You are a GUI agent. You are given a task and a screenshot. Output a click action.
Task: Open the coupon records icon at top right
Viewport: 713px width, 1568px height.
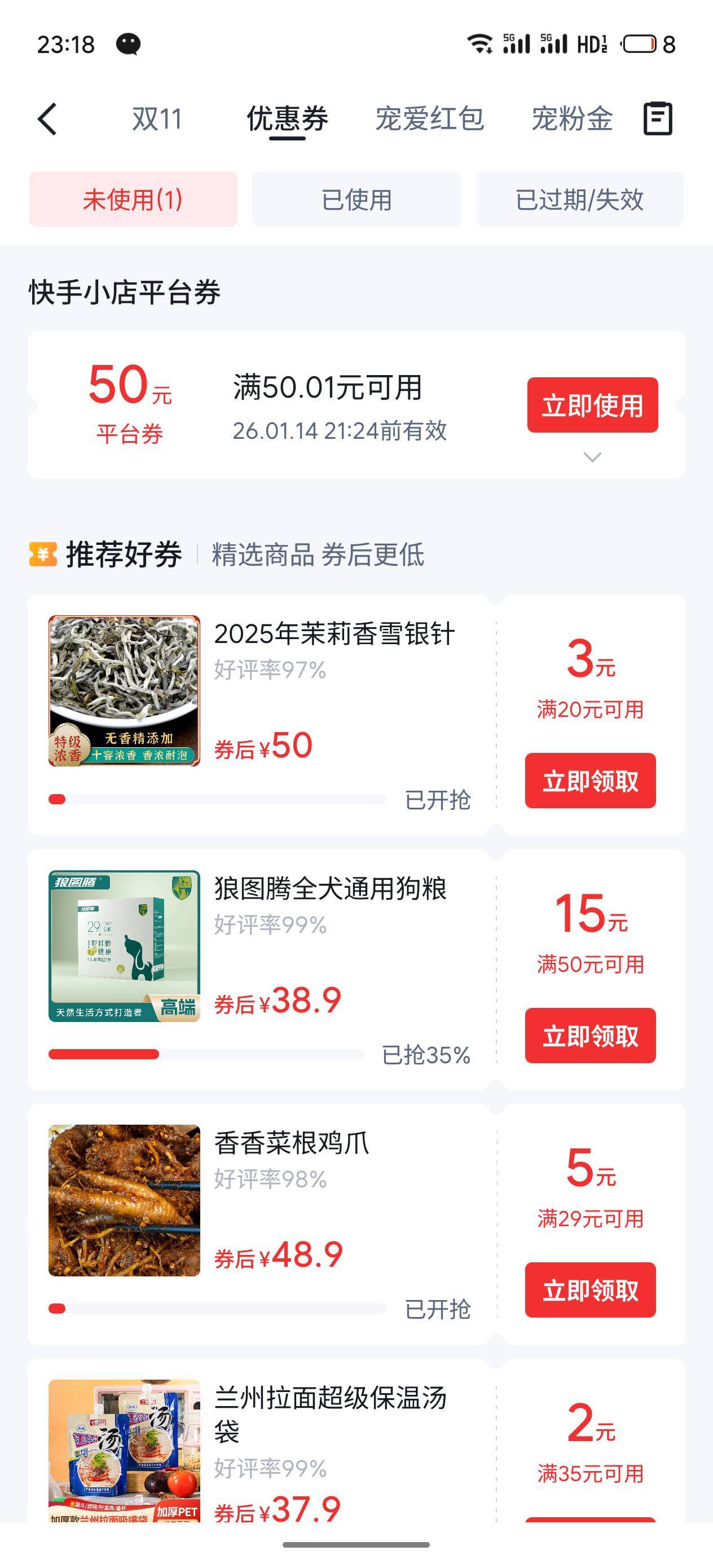[x=658, y=118]
